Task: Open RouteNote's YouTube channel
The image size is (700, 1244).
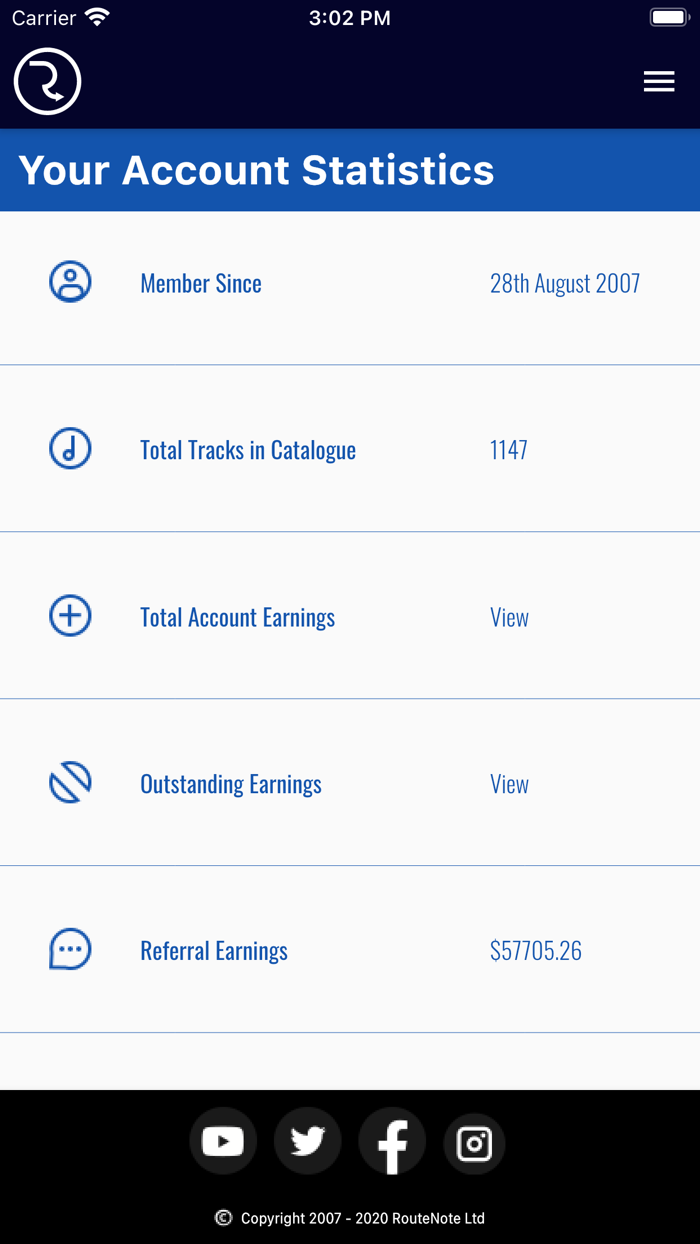Action: click(223, 1141)
